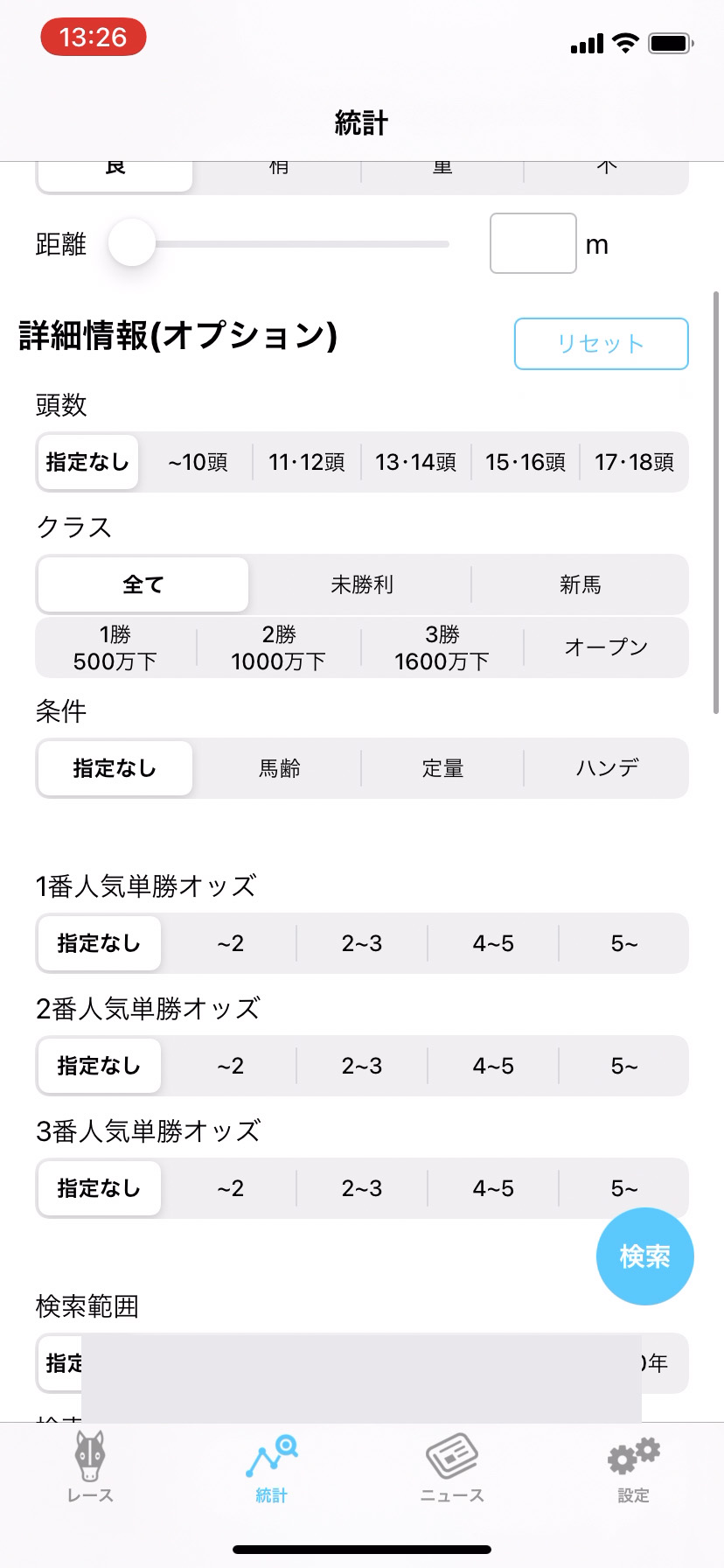724x1568 pixels.
Task: Tap the blue 検索 floating button
Action: click(644, 1256)
